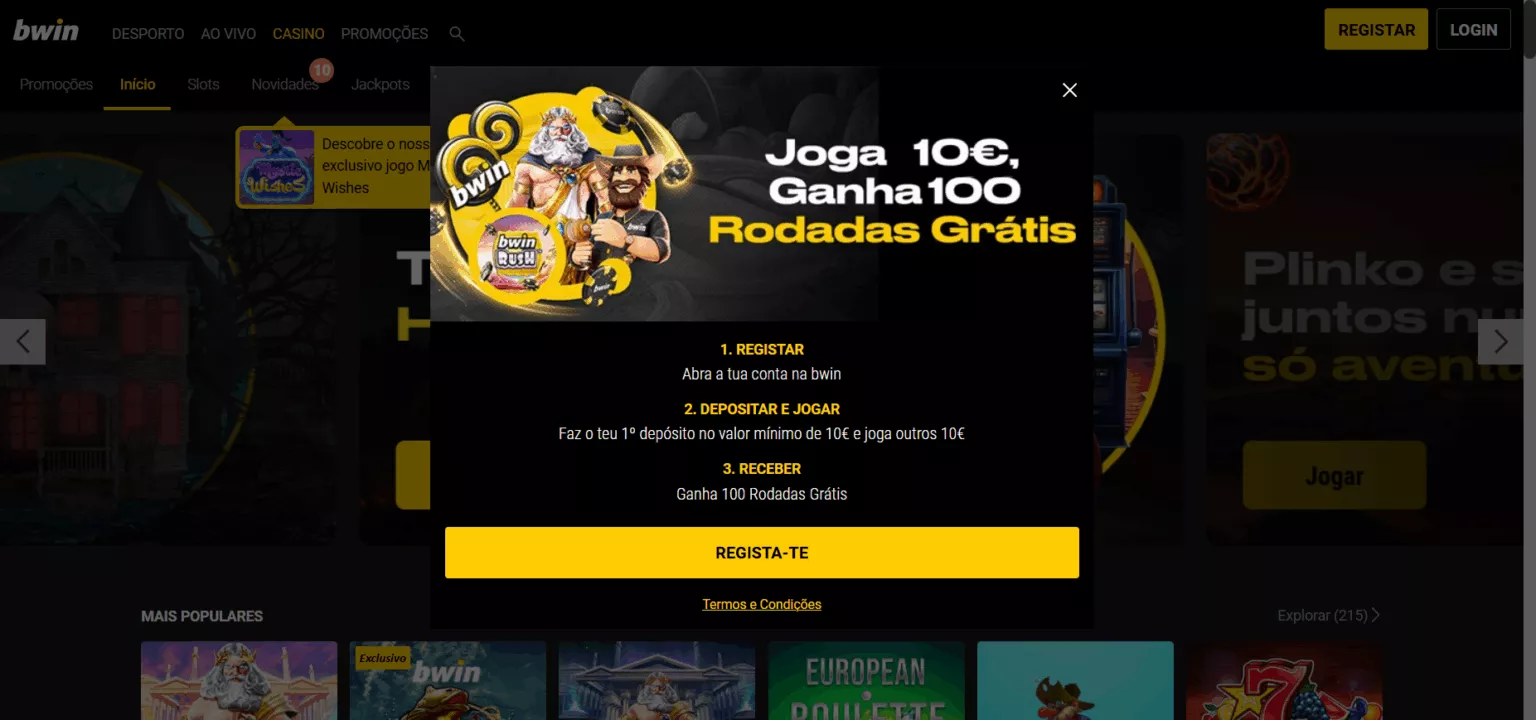
Task: Open the search magnifier icon
Action: [457, 34]
